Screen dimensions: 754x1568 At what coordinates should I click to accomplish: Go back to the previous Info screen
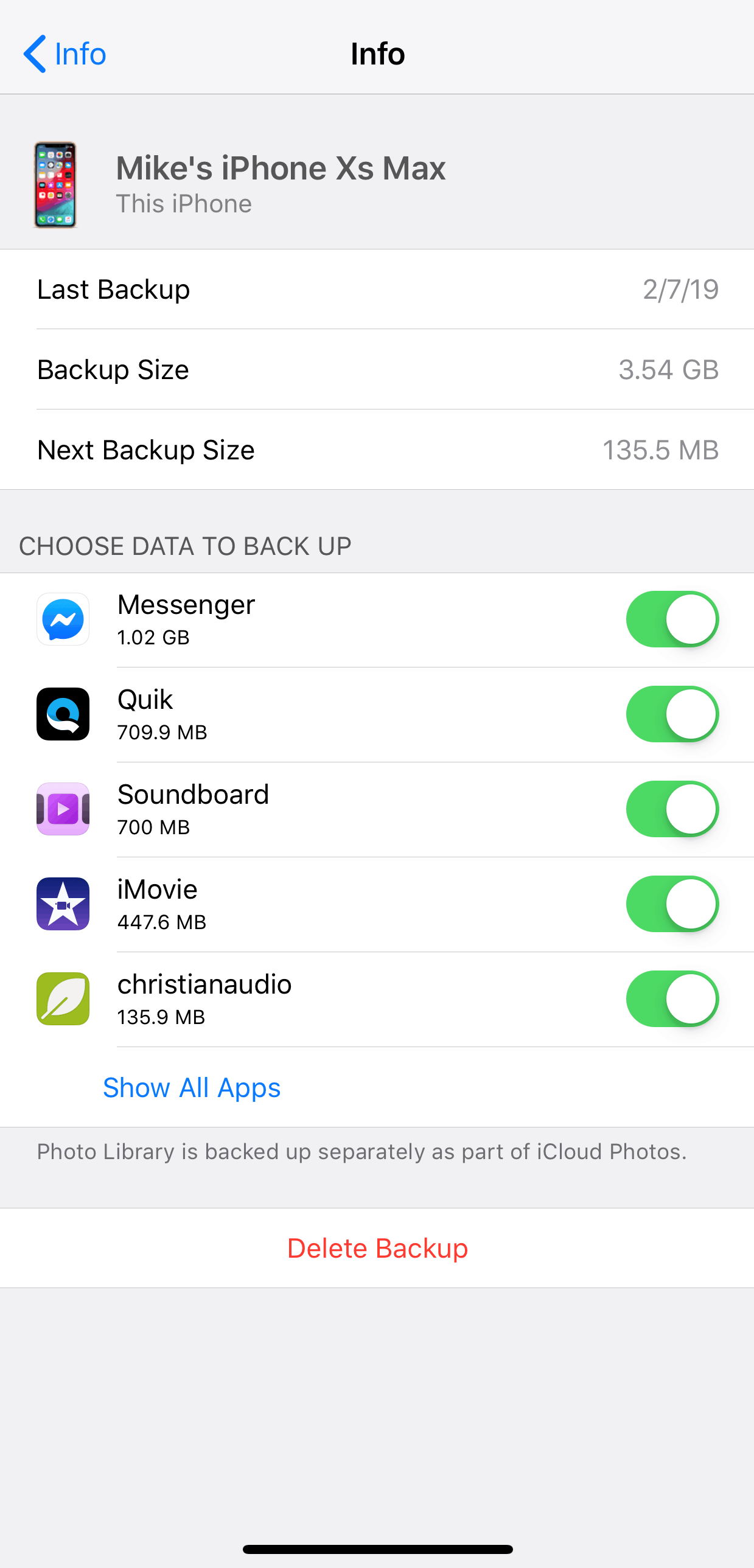pyautogui.click(x=65, y=54)
